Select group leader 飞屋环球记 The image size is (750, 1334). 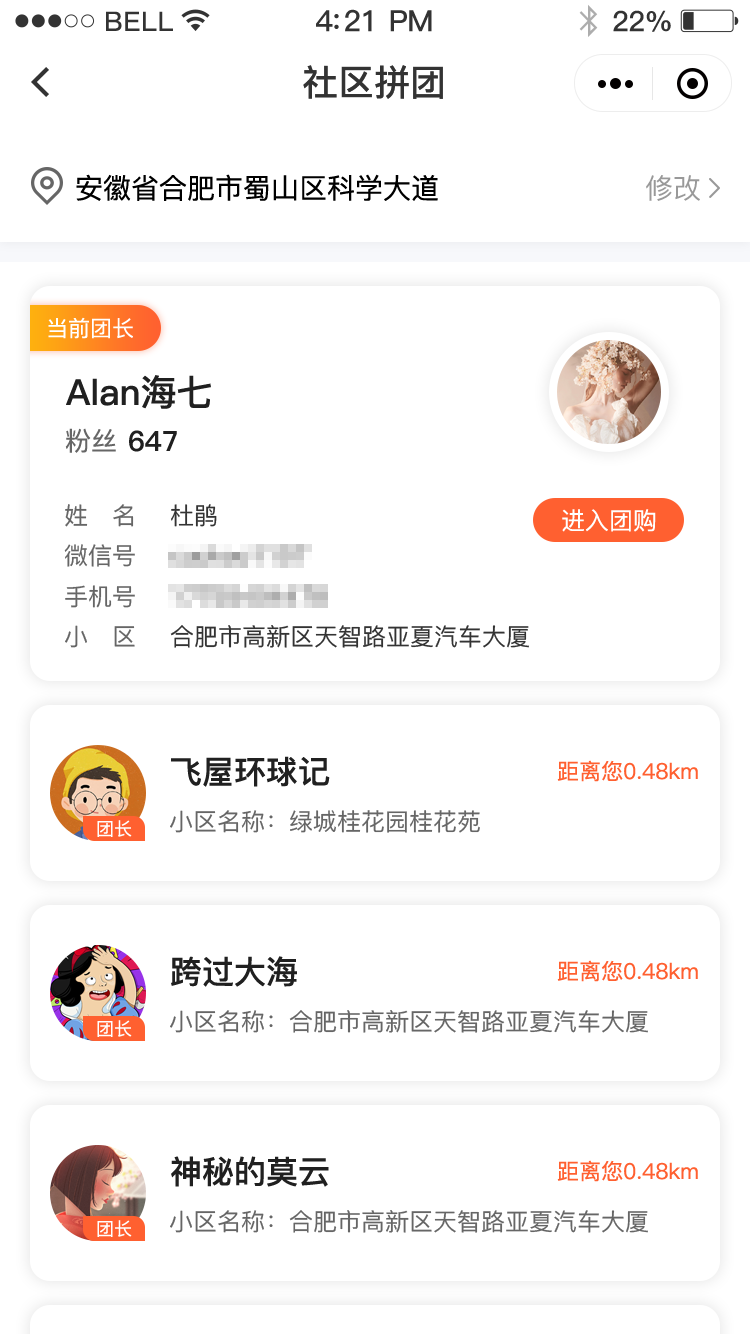[375, 793]
